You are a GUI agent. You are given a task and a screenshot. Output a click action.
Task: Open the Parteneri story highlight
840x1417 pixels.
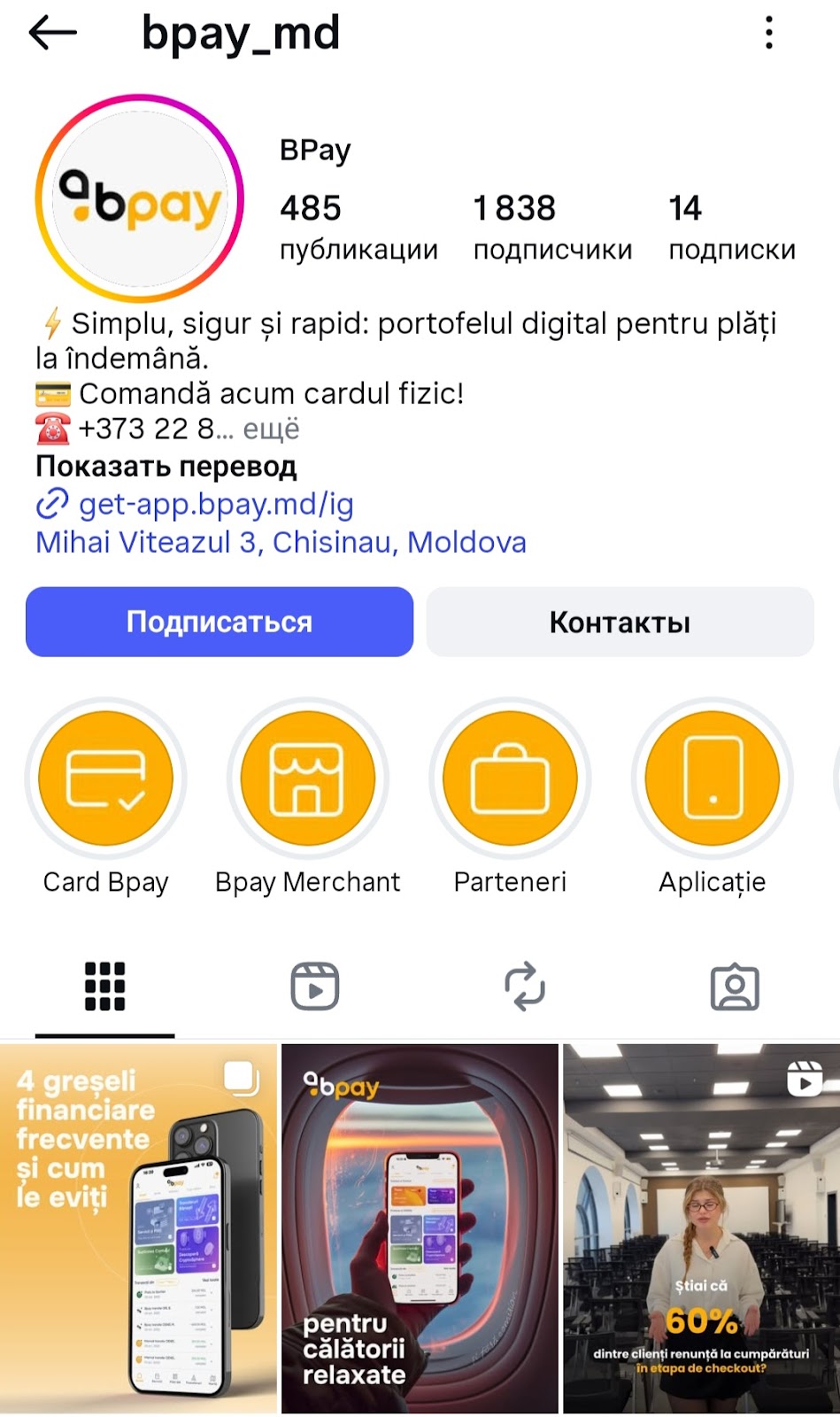(510, 778)
